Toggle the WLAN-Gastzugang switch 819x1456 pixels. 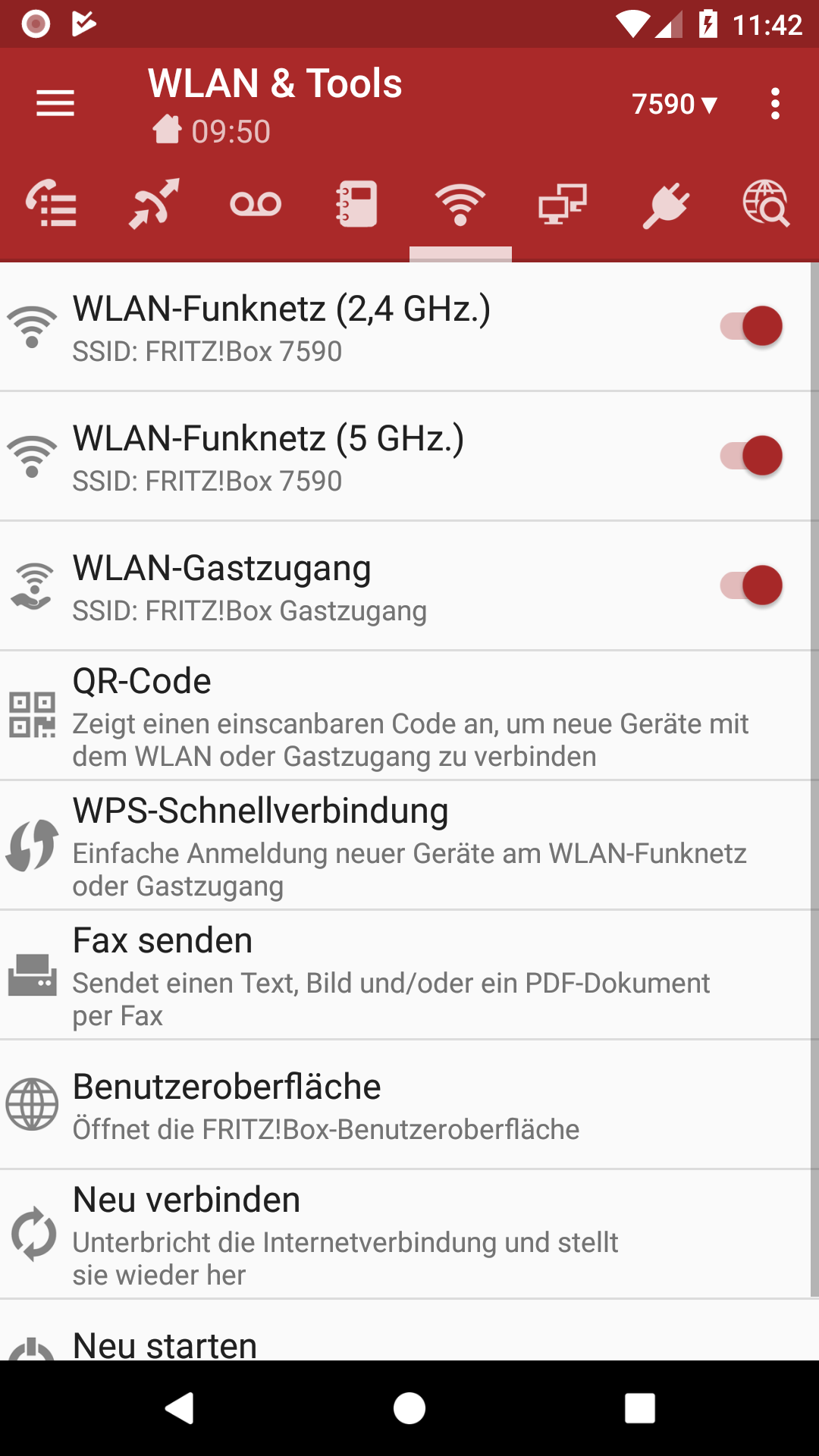(x=751, y=586)
